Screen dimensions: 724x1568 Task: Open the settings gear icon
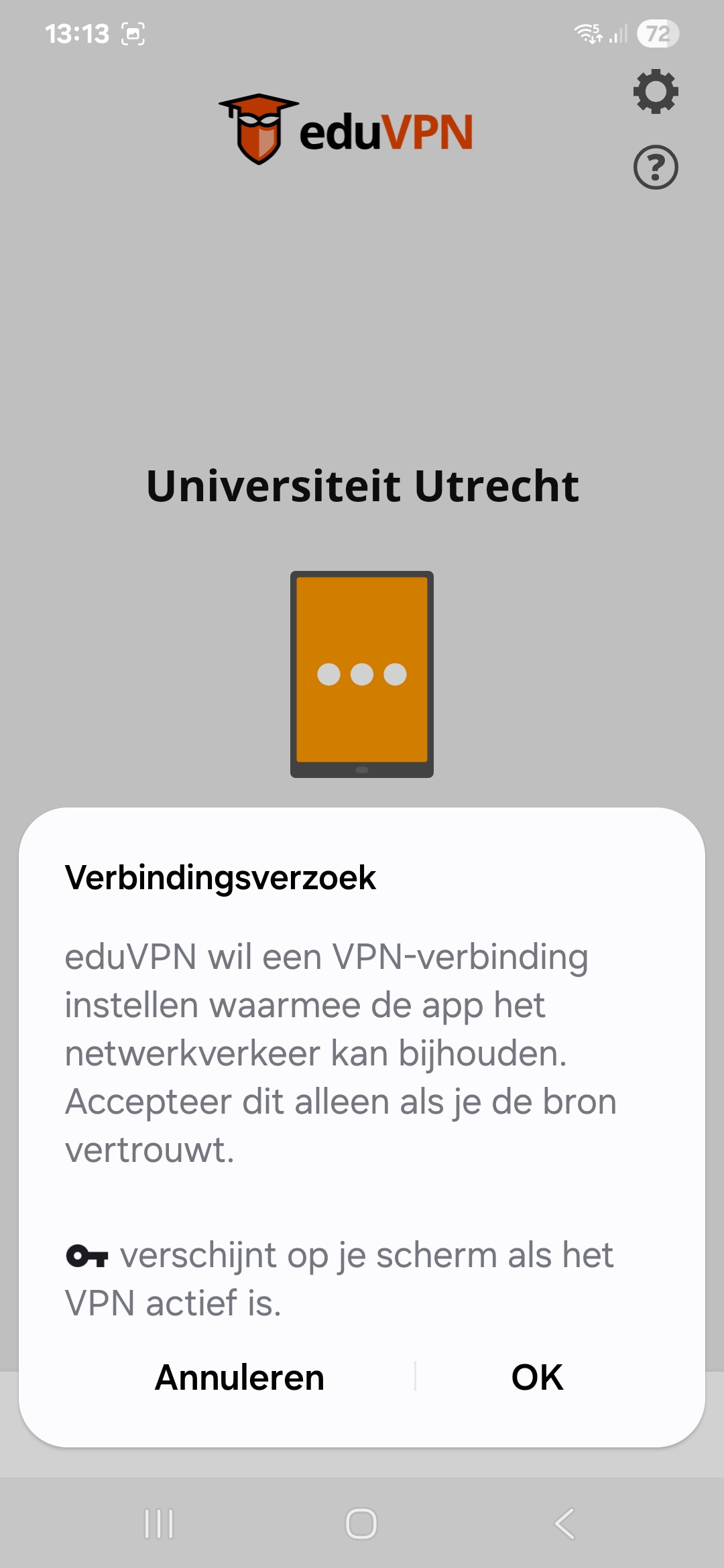point(656,92)
